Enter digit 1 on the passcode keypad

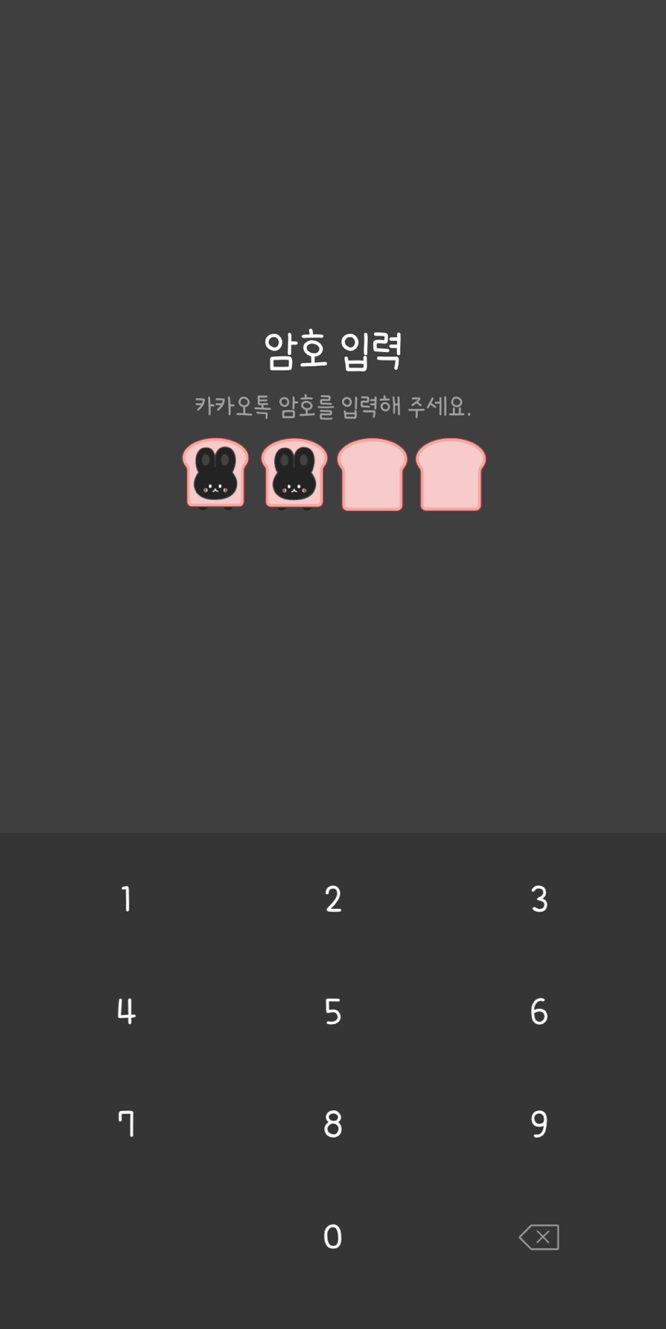pyautogui.click(x=126, y=899)
